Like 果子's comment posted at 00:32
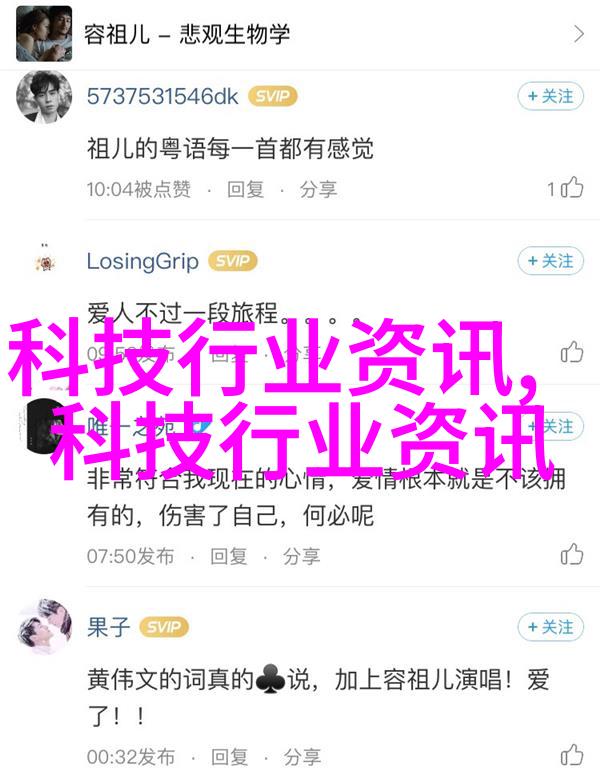 [571, 755]
